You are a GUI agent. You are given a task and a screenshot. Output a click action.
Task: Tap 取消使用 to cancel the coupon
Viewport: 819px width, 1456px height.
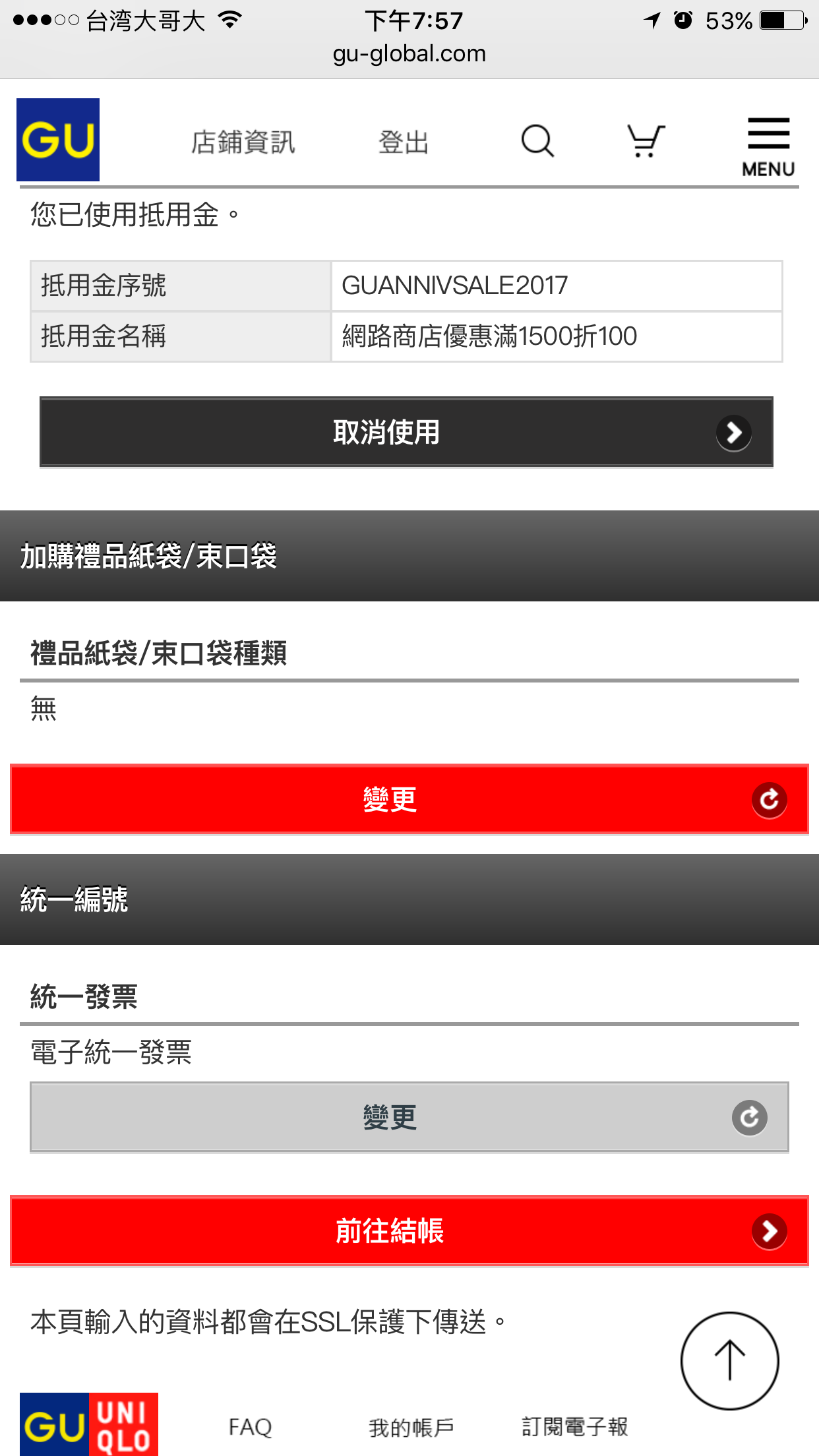(406, 432)
